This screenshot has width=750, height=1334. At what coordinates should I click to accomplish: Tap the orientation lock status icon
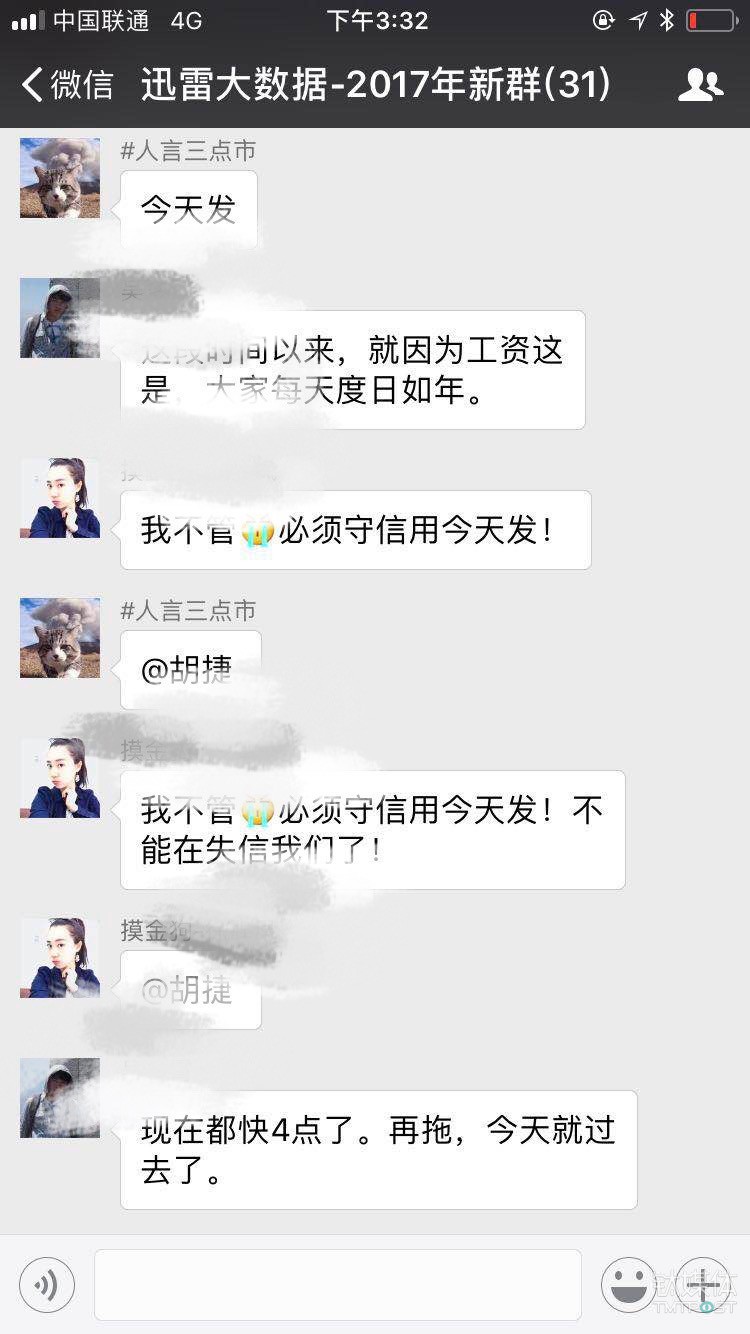pos(604,19)
